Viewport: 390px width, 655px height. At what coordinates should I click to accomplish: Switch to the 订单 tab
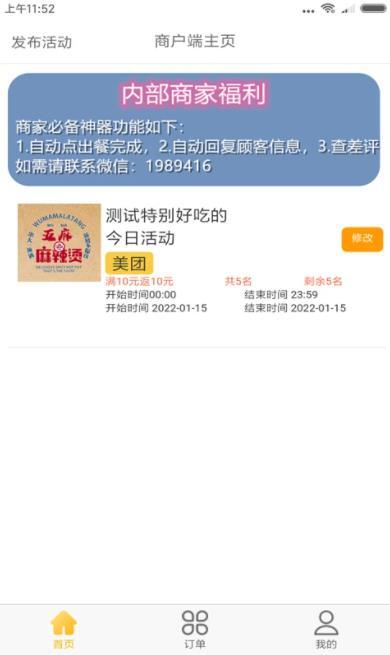[x=195, y=630]
